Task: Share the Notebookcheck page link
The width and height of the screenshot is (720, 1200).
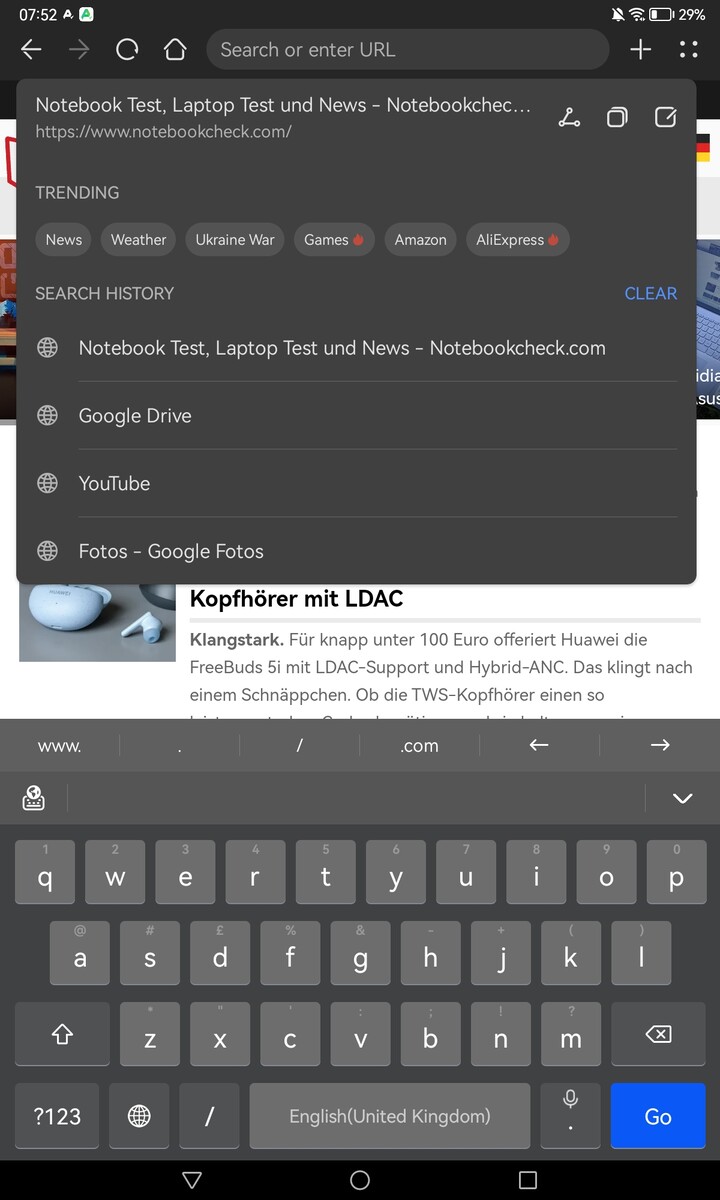Action: 569,118
